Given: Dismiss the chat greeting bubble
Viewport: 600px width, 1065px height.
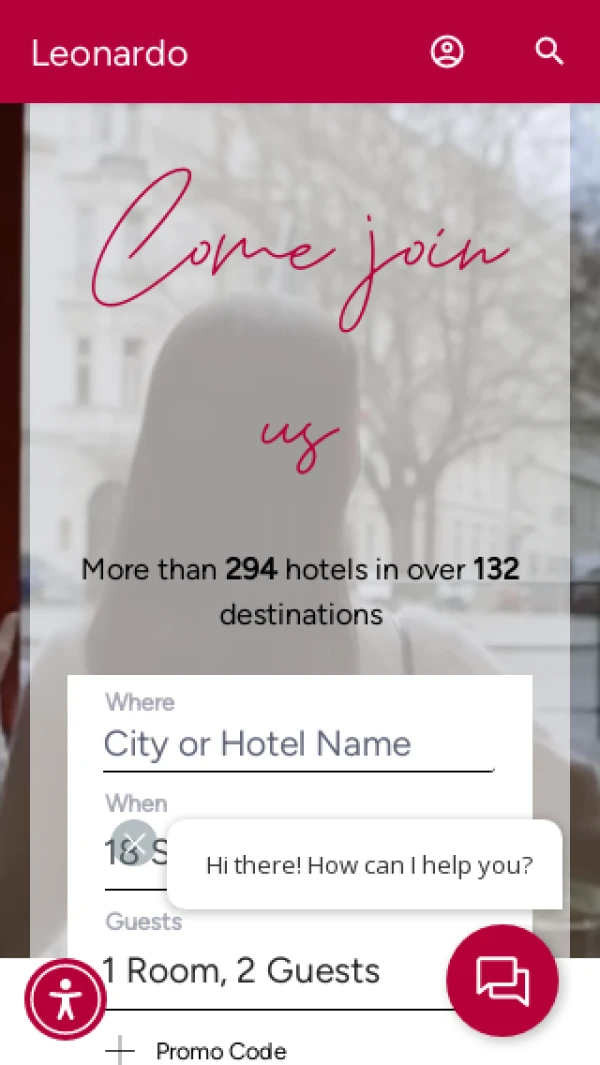Looking at the screenshot, I should click(133, 841).
